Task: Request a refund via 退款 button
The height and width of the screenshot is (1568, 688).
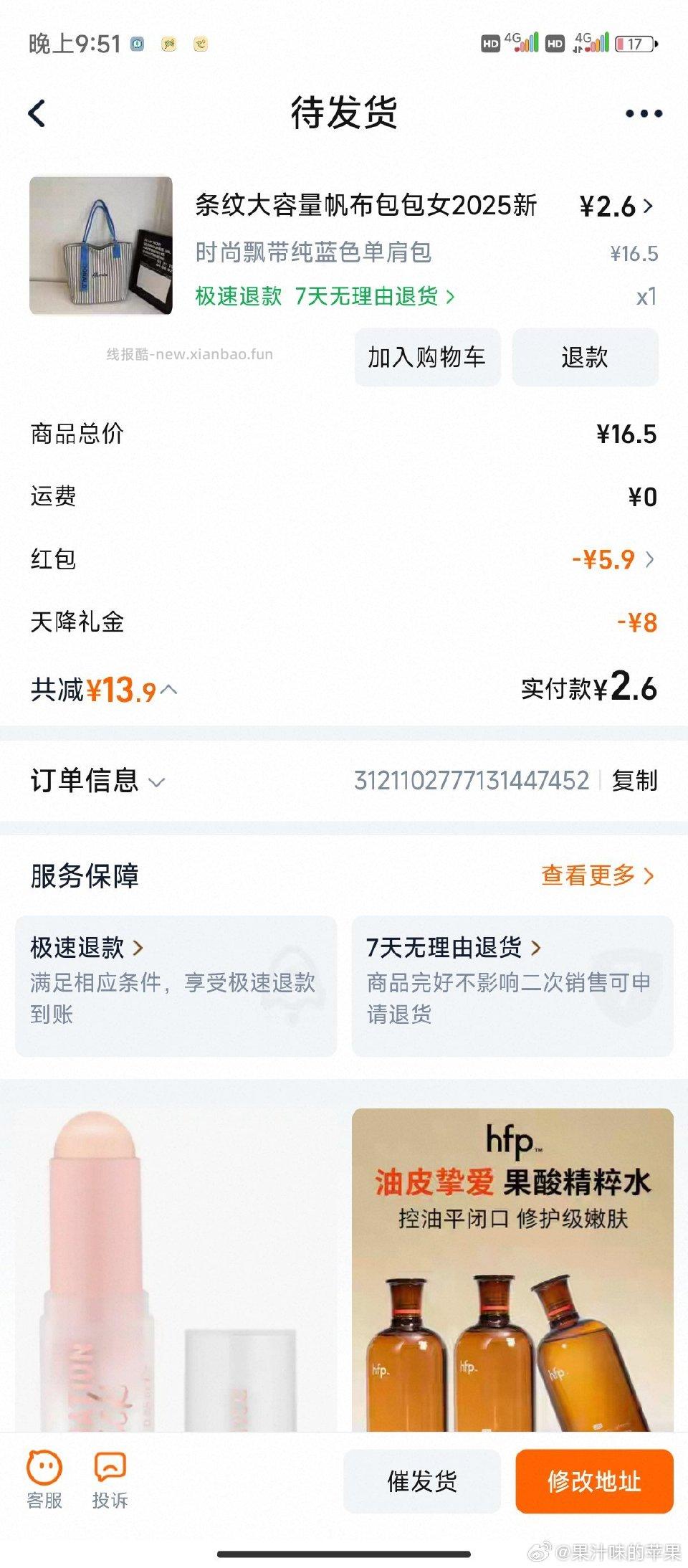Action: coord(586,357)
